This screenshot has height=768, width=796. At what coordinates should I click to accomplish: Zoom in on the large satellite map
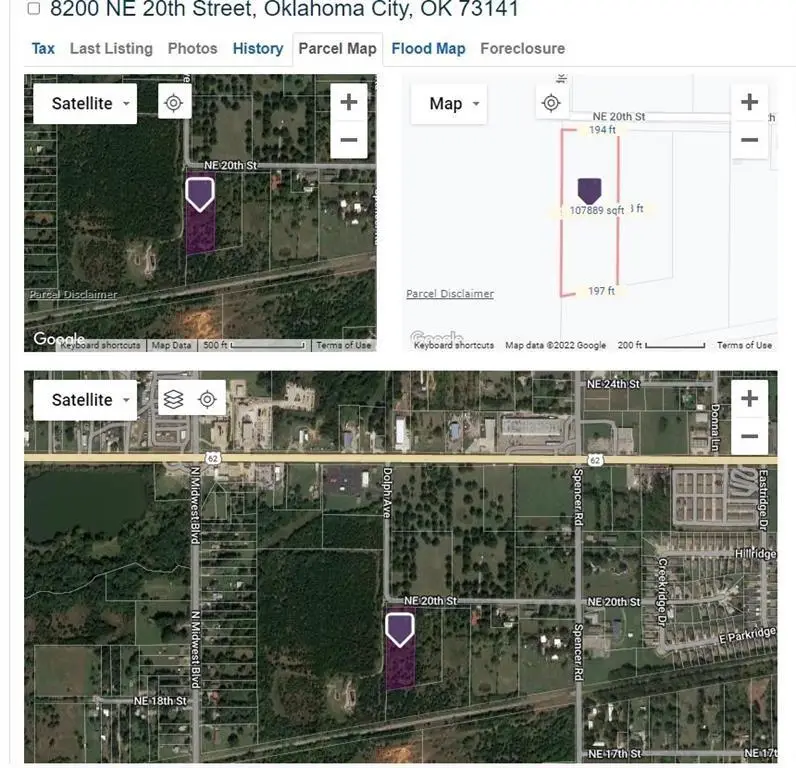point(749,398)
